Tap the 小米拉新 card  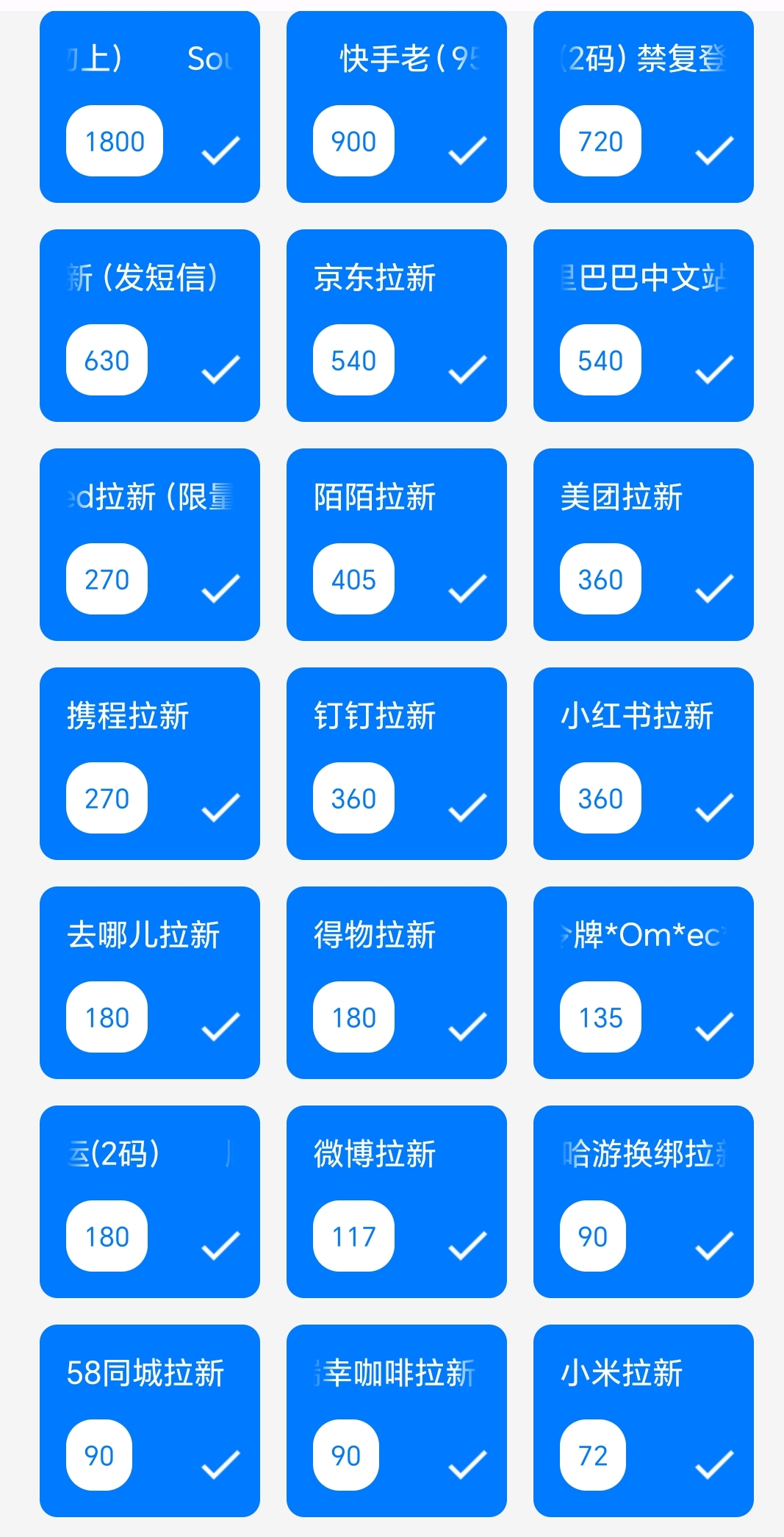tap(643, 1420)
